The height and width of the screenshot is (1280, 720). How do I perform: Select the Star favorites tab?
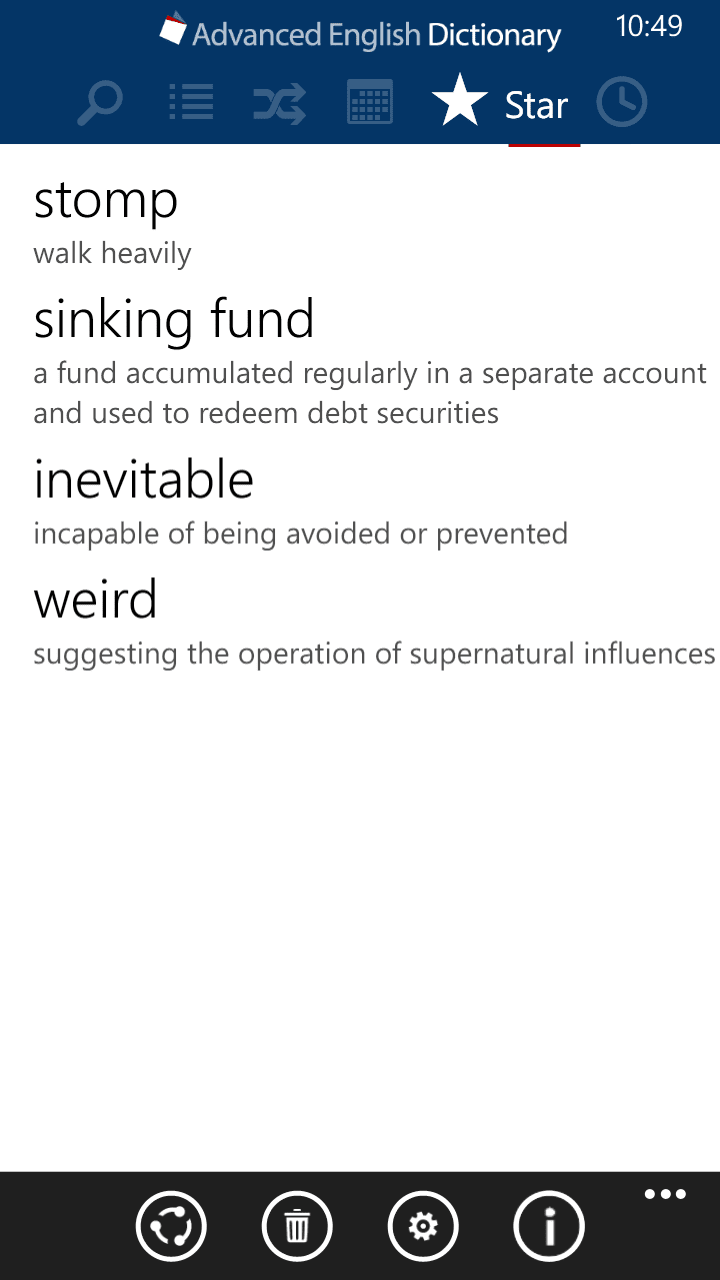point(500,104)
